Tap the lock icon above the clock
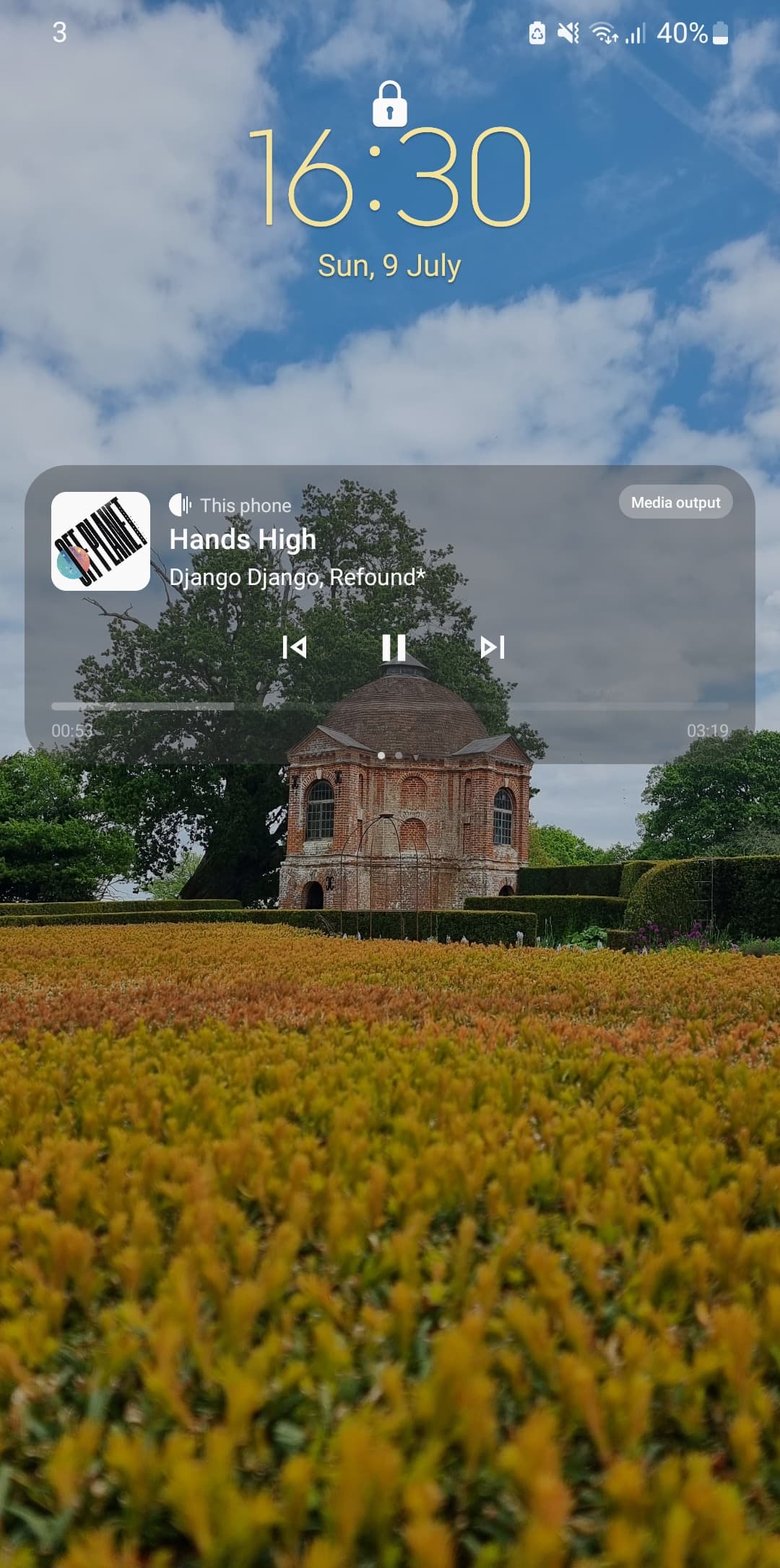 pyautogui.click(x=389, y=105)
